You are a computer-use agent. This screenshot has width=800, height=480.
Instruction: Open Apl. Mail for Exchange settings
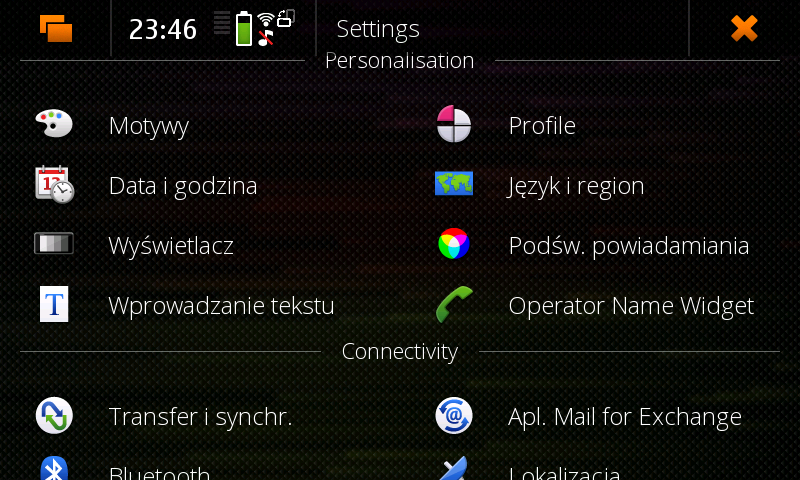[x=624, y=416]
